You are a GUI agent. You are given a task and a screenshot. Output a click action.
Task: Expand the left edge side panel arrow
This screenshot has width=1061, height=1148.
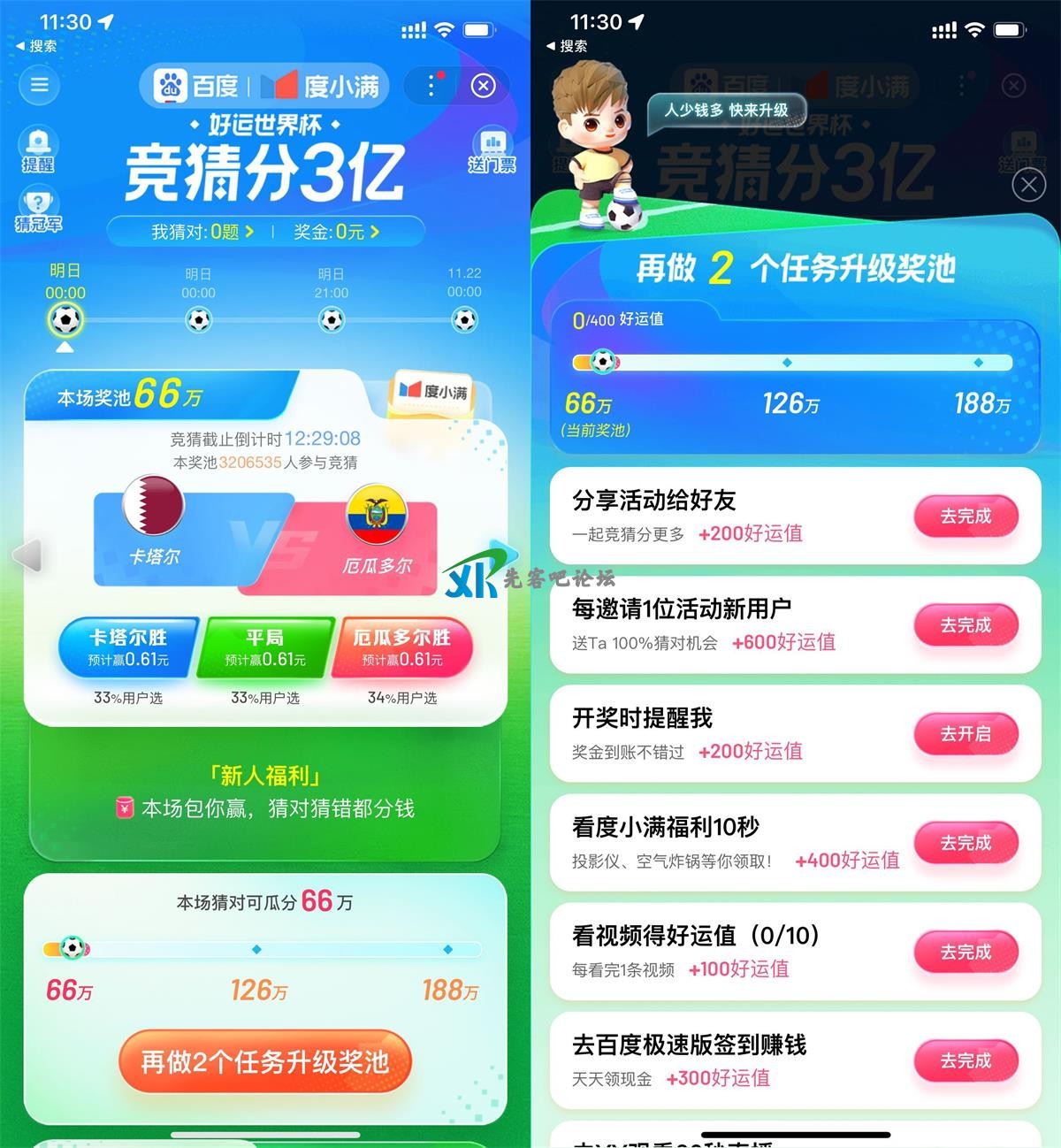(x=27, y=556)
